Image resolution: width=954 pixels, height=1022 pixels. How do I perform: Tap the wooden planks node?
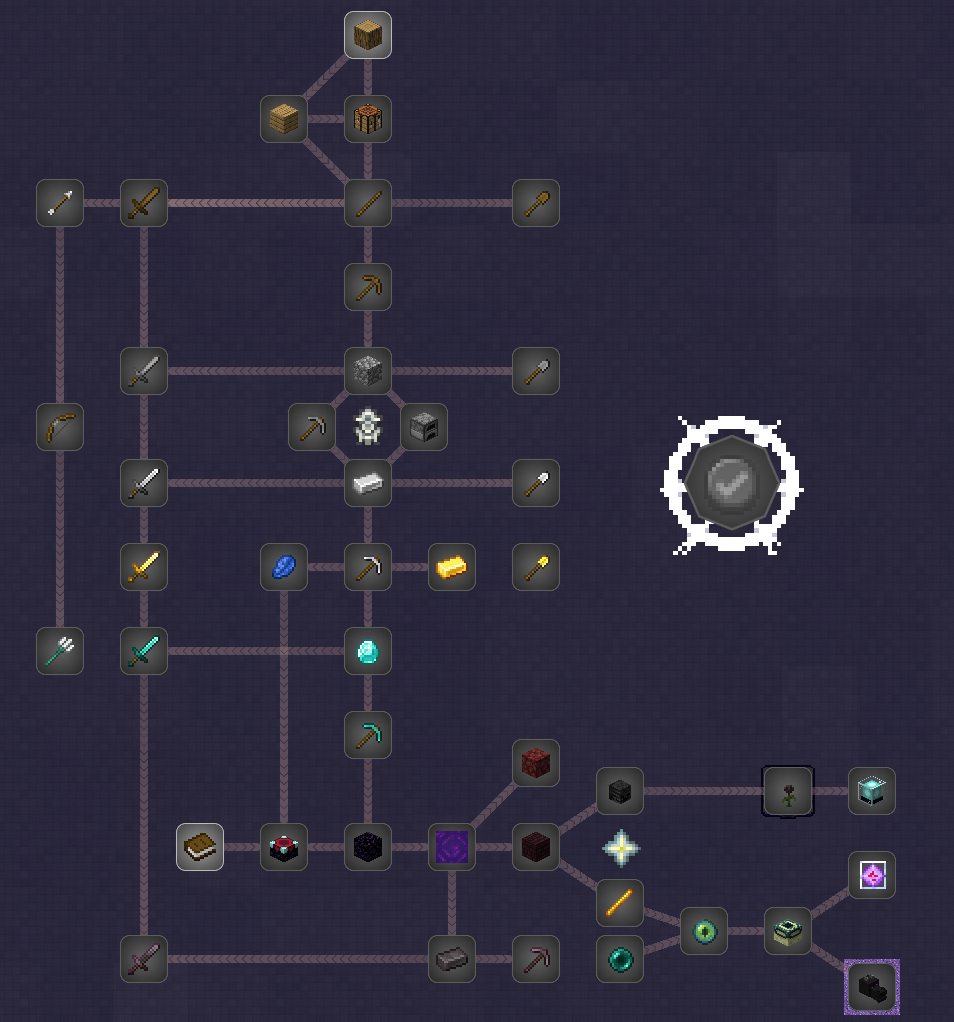tap(284, 119)
